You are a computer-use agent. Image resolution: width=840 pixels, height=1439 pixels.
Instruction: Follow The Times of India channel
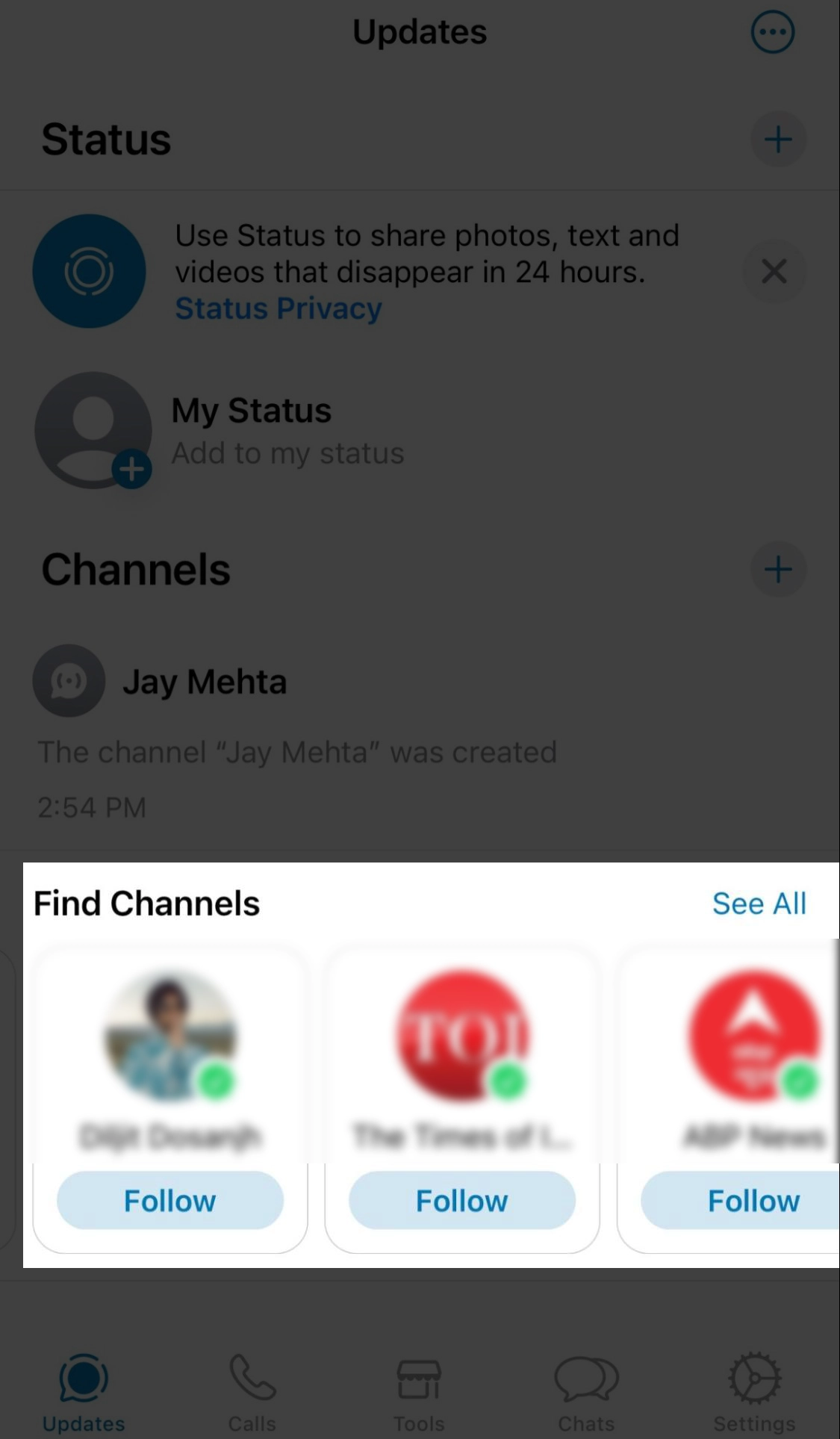pos(461,1201)
